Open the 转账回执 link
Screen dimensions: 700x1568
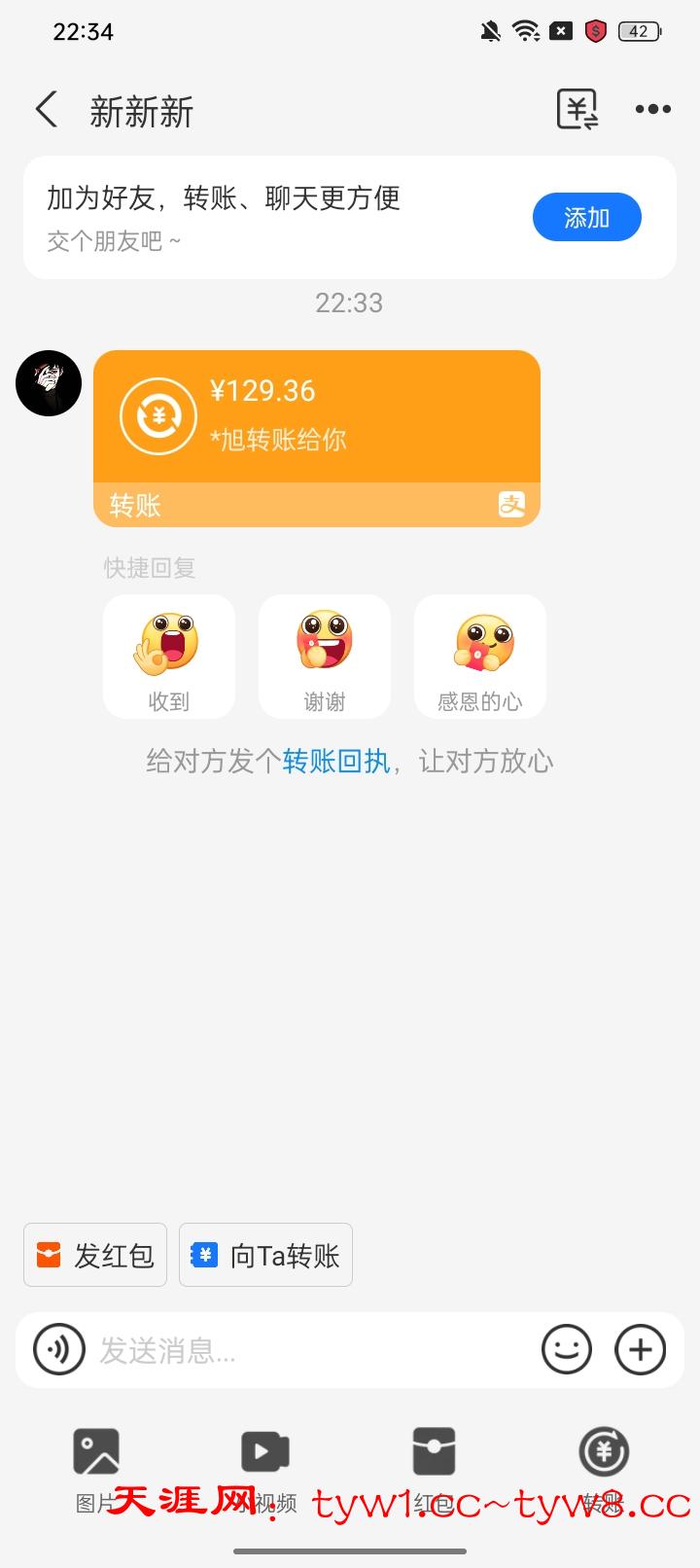[x=336, y=761]
